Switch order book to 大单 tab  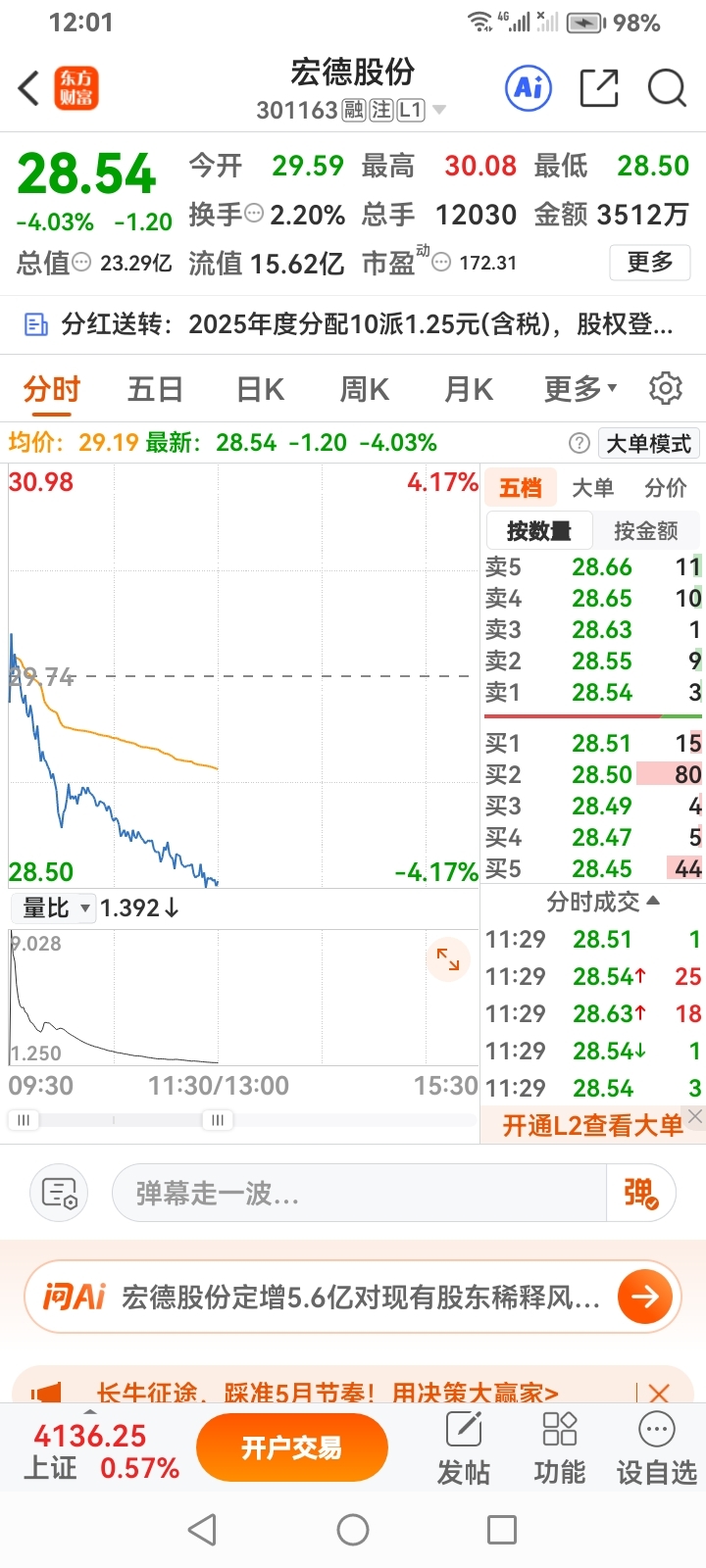592,488
